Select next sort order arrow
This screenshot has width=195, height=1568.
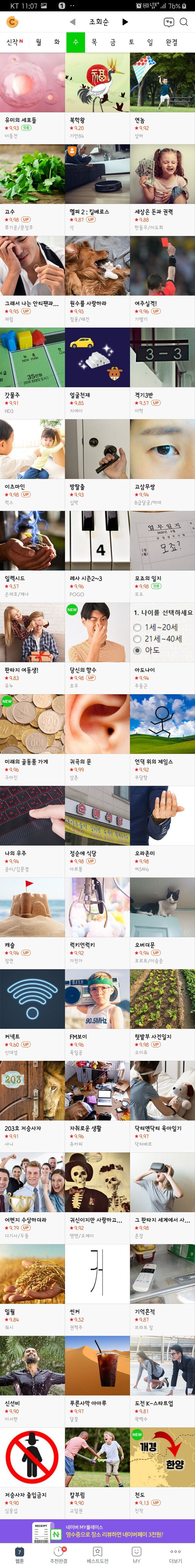pos(125,22)
